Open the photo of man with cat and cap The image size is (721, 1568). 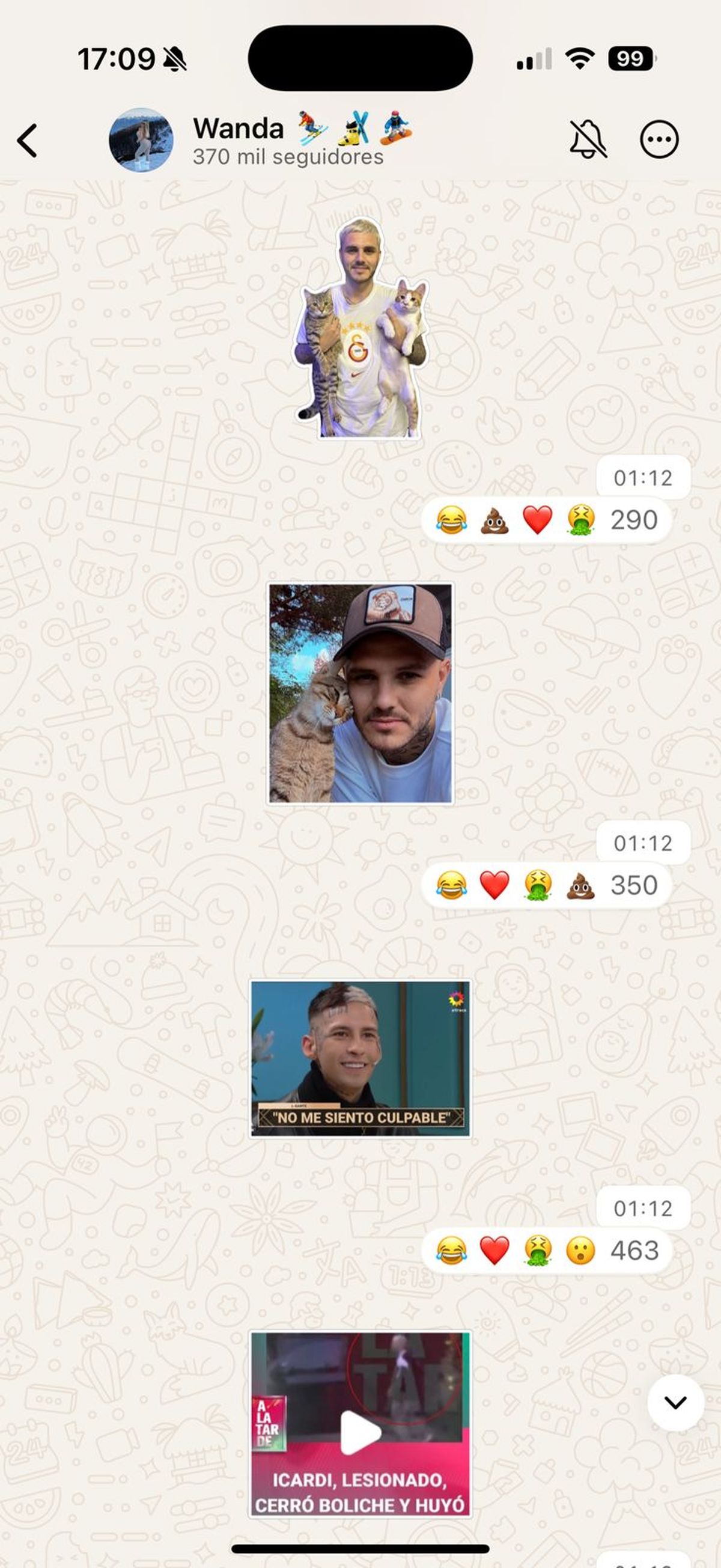(360, 694)
